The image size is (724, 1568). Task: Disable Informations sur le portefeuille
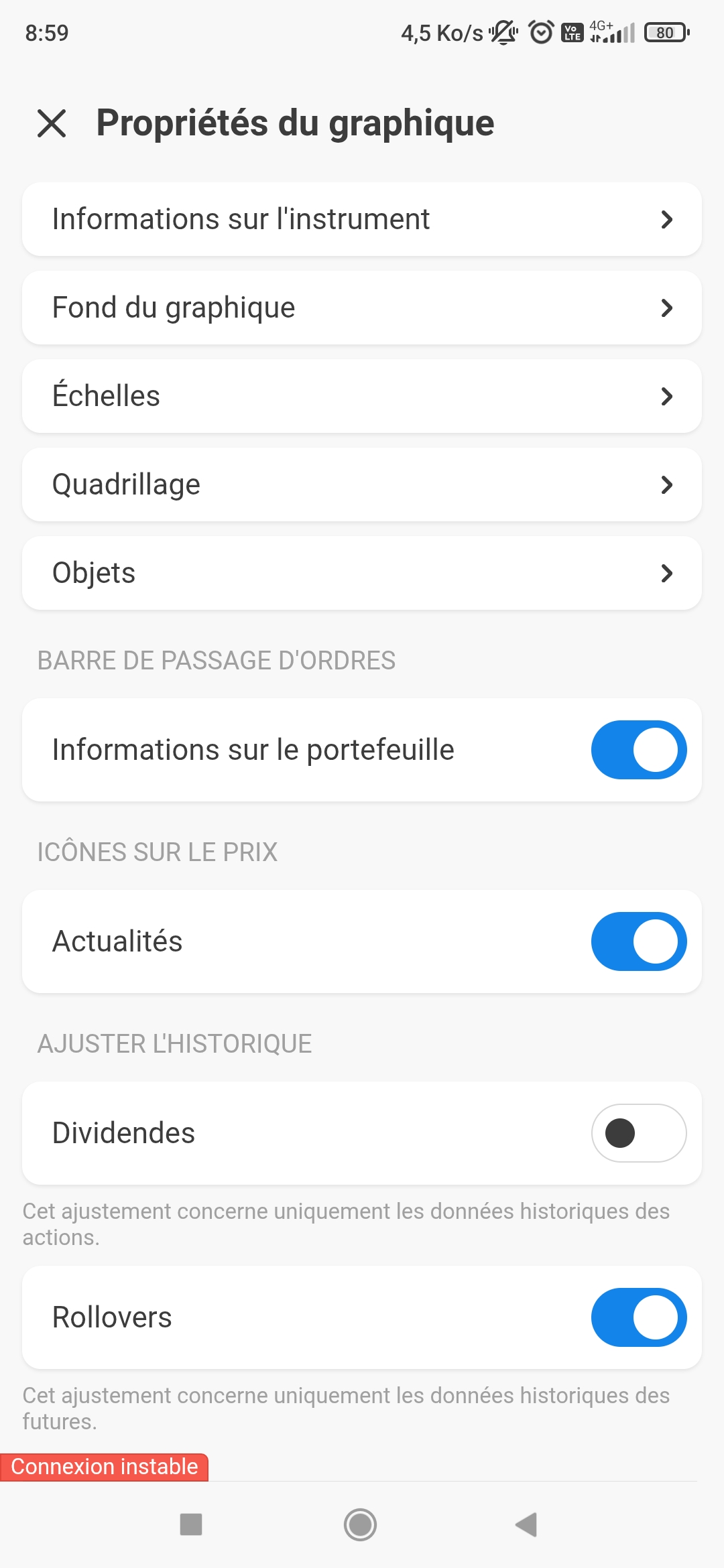point(638,750)
